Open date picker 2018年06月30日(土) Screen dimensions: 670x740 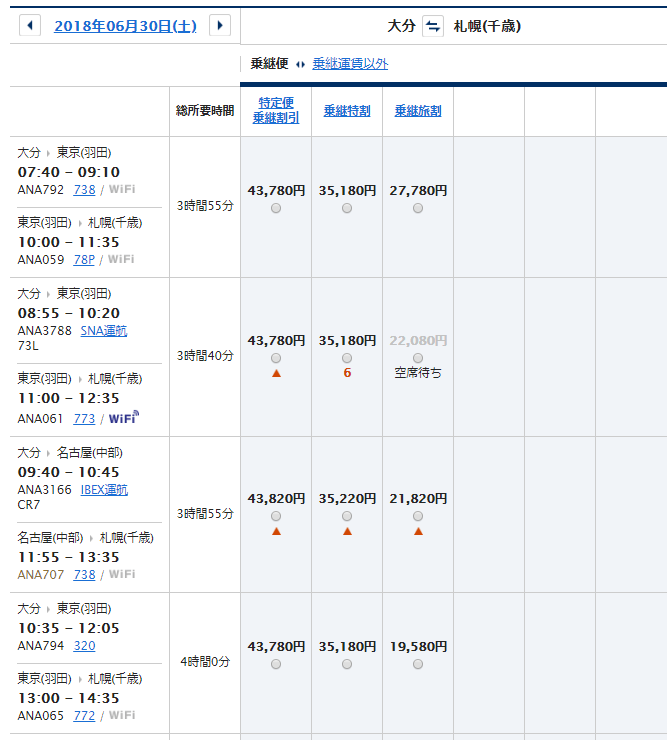[x=125, y=27]
